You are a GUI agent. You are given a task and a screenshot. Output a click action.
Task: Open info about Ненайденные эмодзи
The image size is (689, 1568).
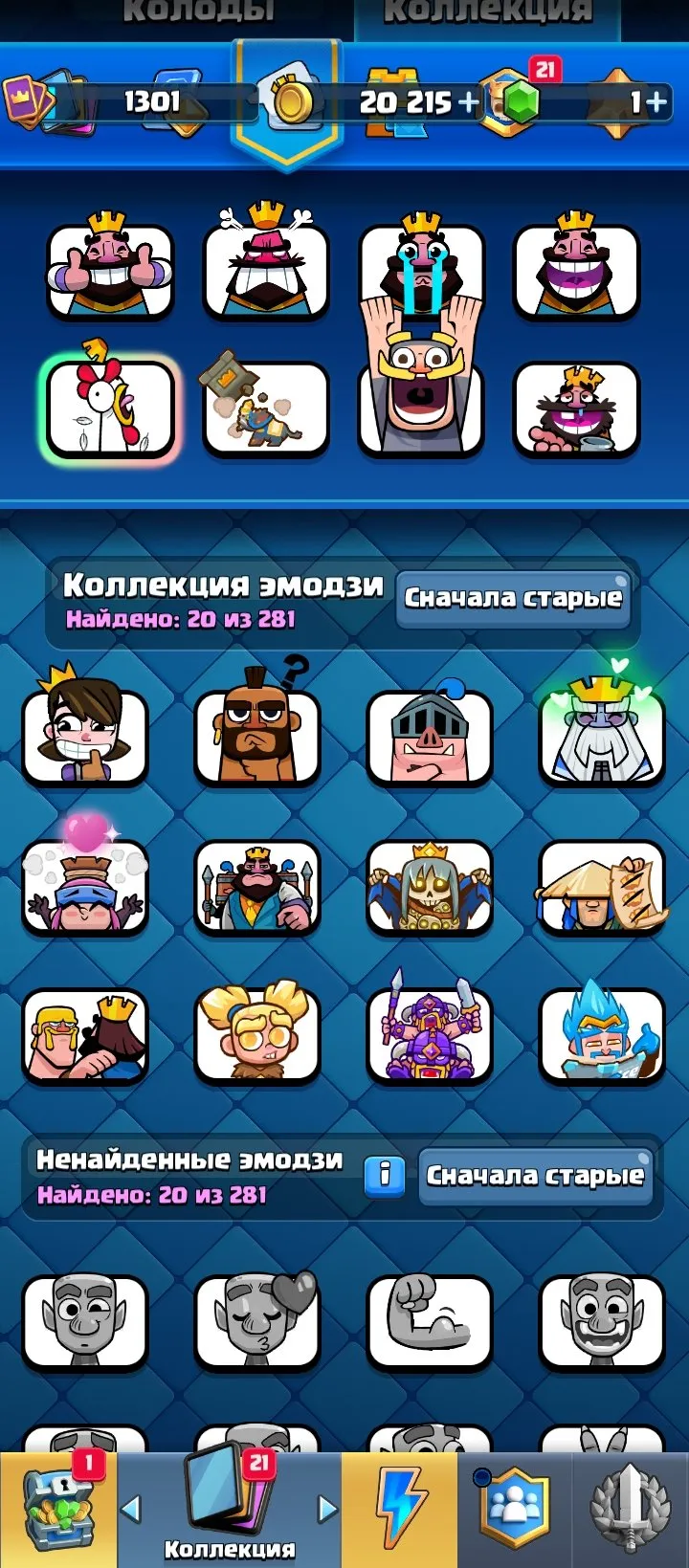point(385,1174)
